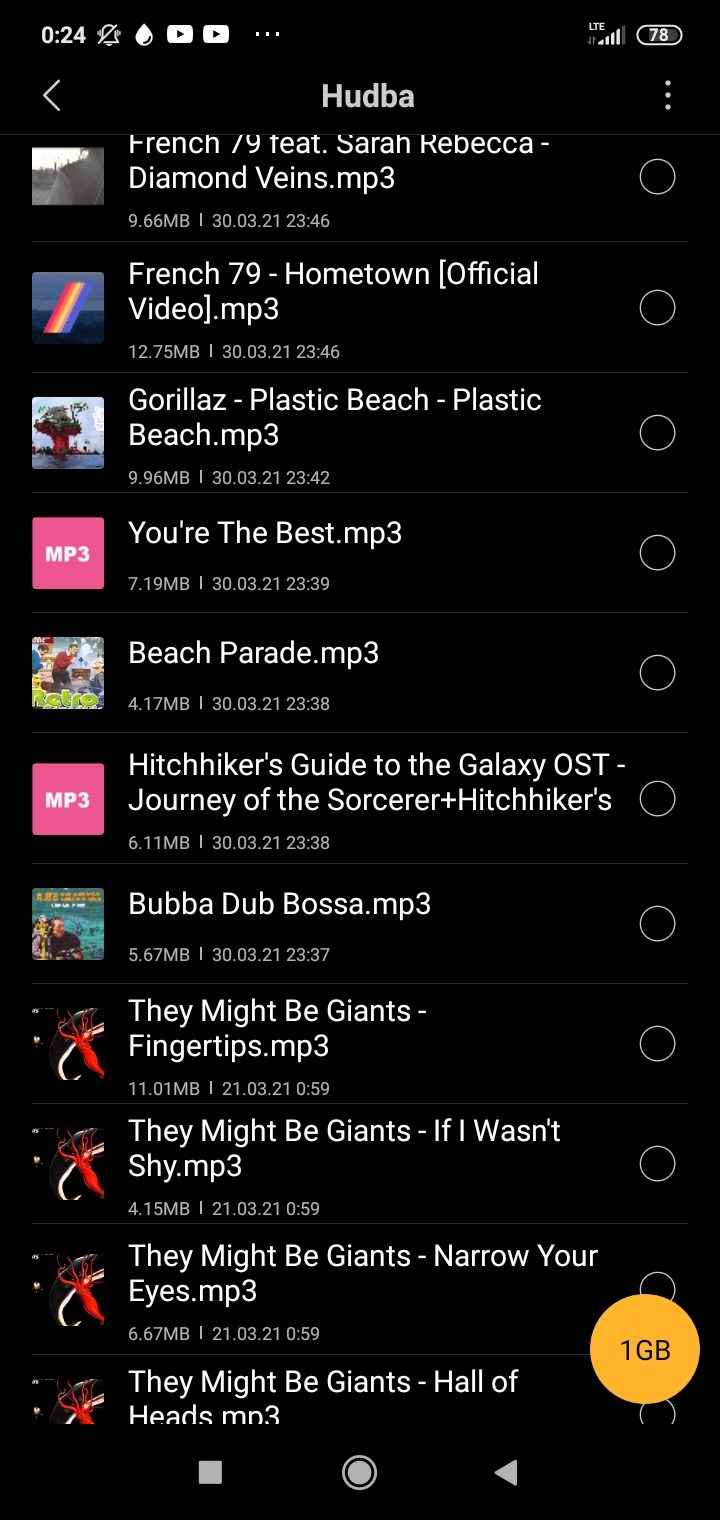720x1520 pixels.
Task: Open the 1GB storage button
Action: (645, 1349)
